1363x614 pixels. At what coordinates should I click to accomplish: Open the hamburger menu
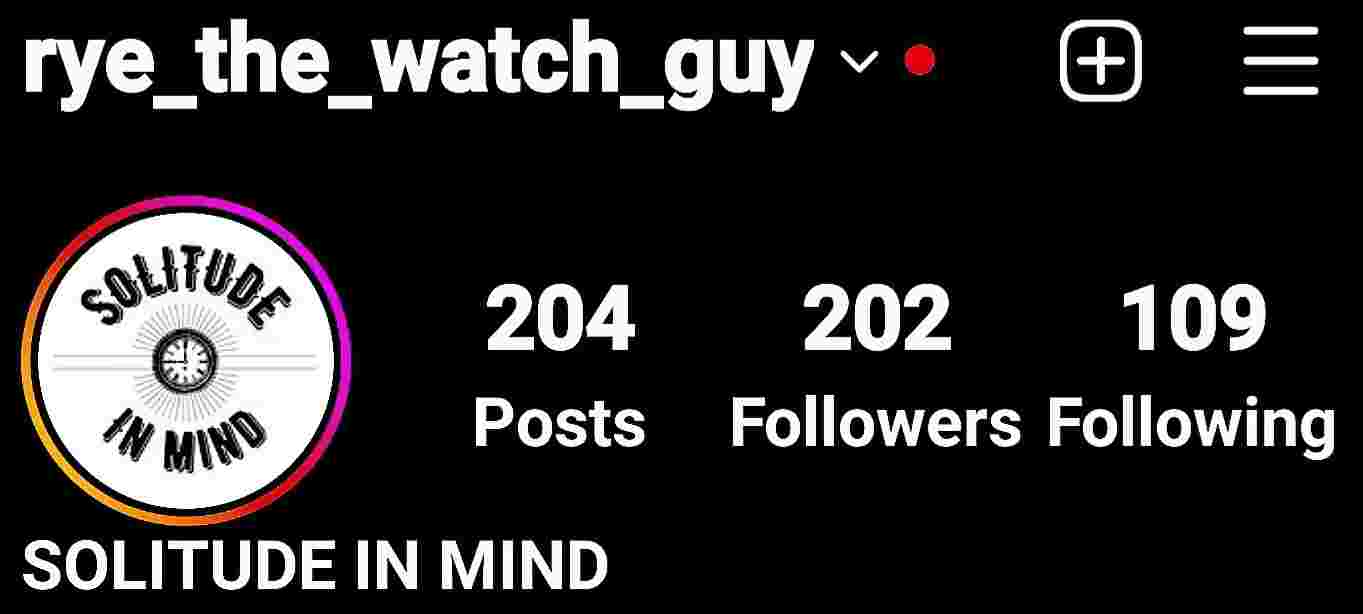1281,62
